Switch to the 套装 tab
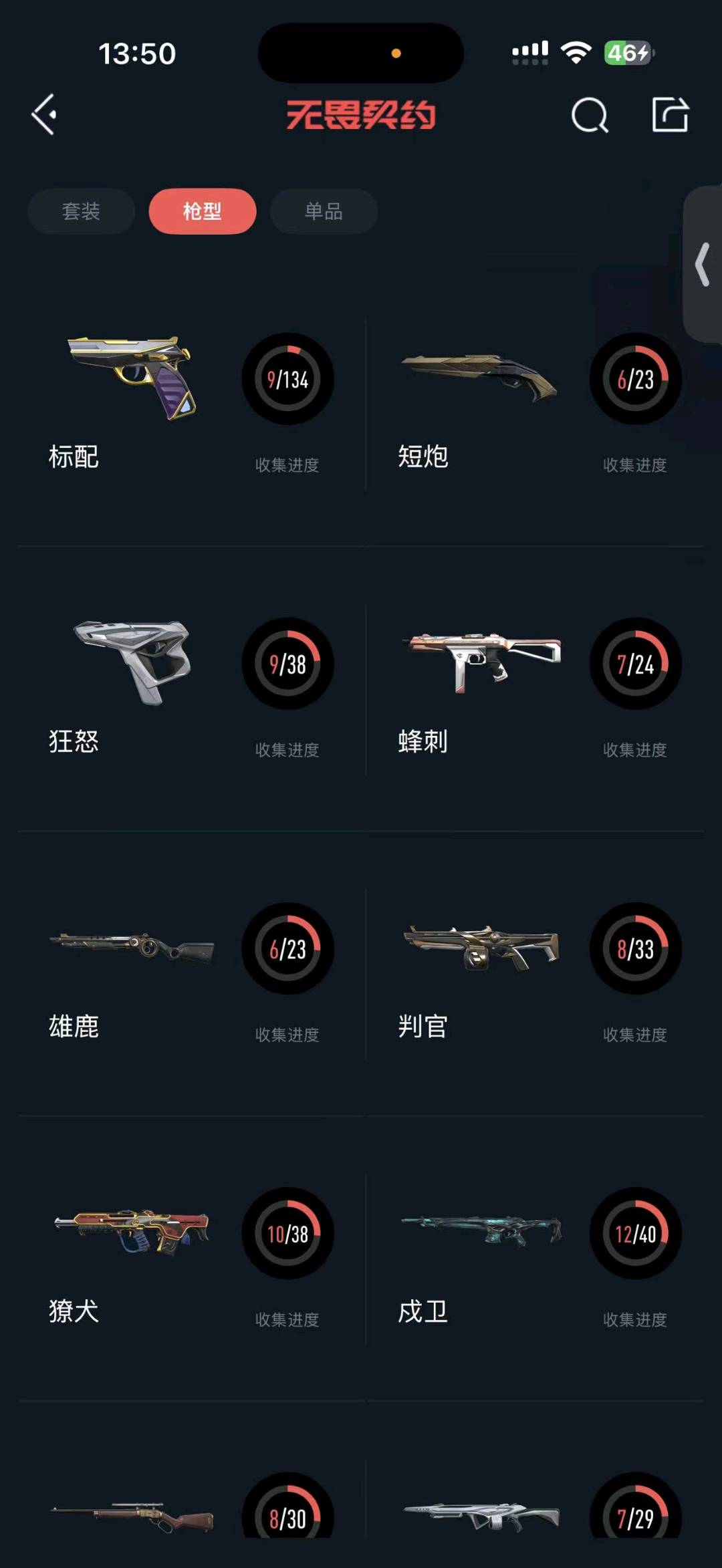 (x=81, y=211)
